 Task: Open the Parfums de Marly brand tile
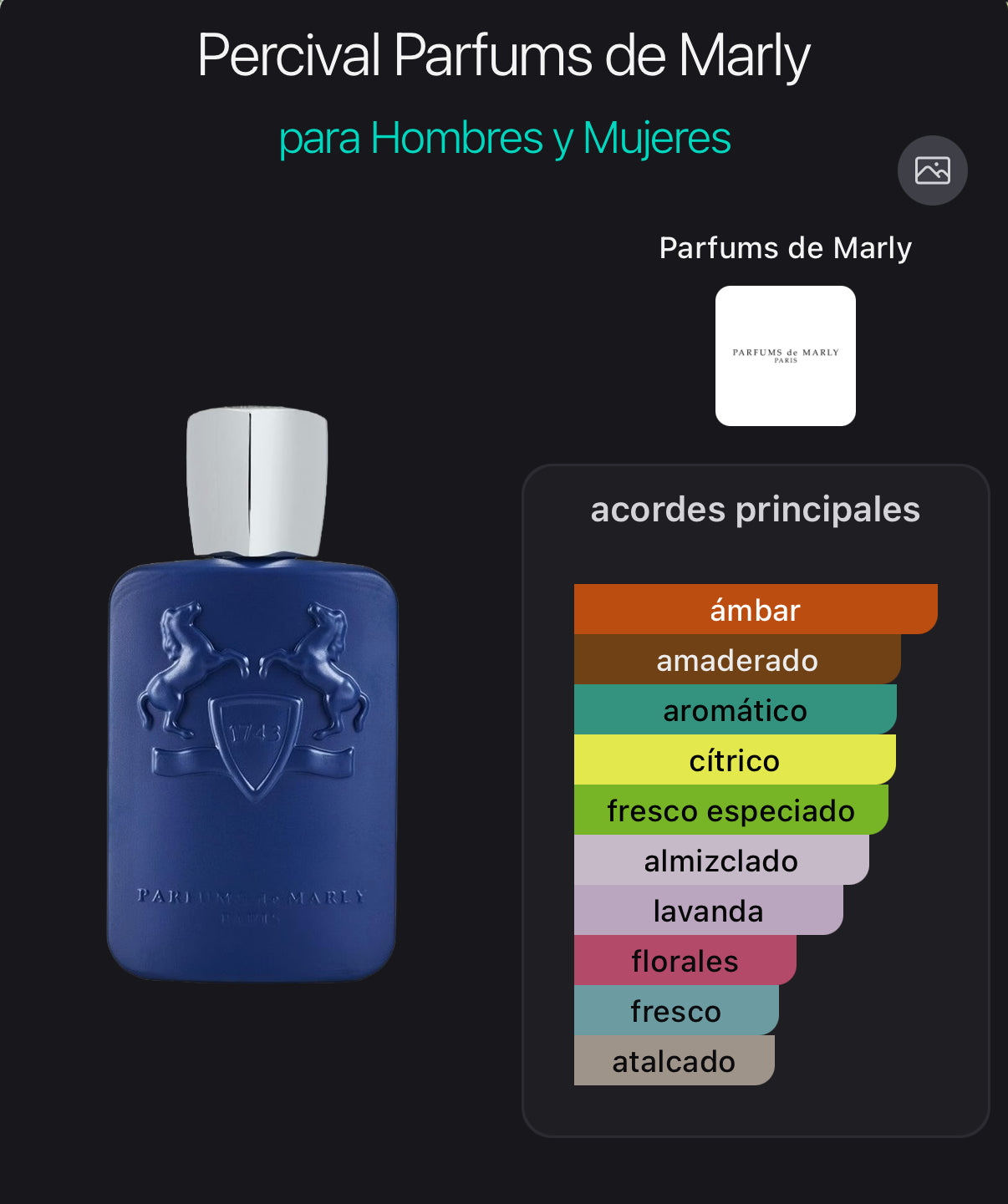pos(785,356)
